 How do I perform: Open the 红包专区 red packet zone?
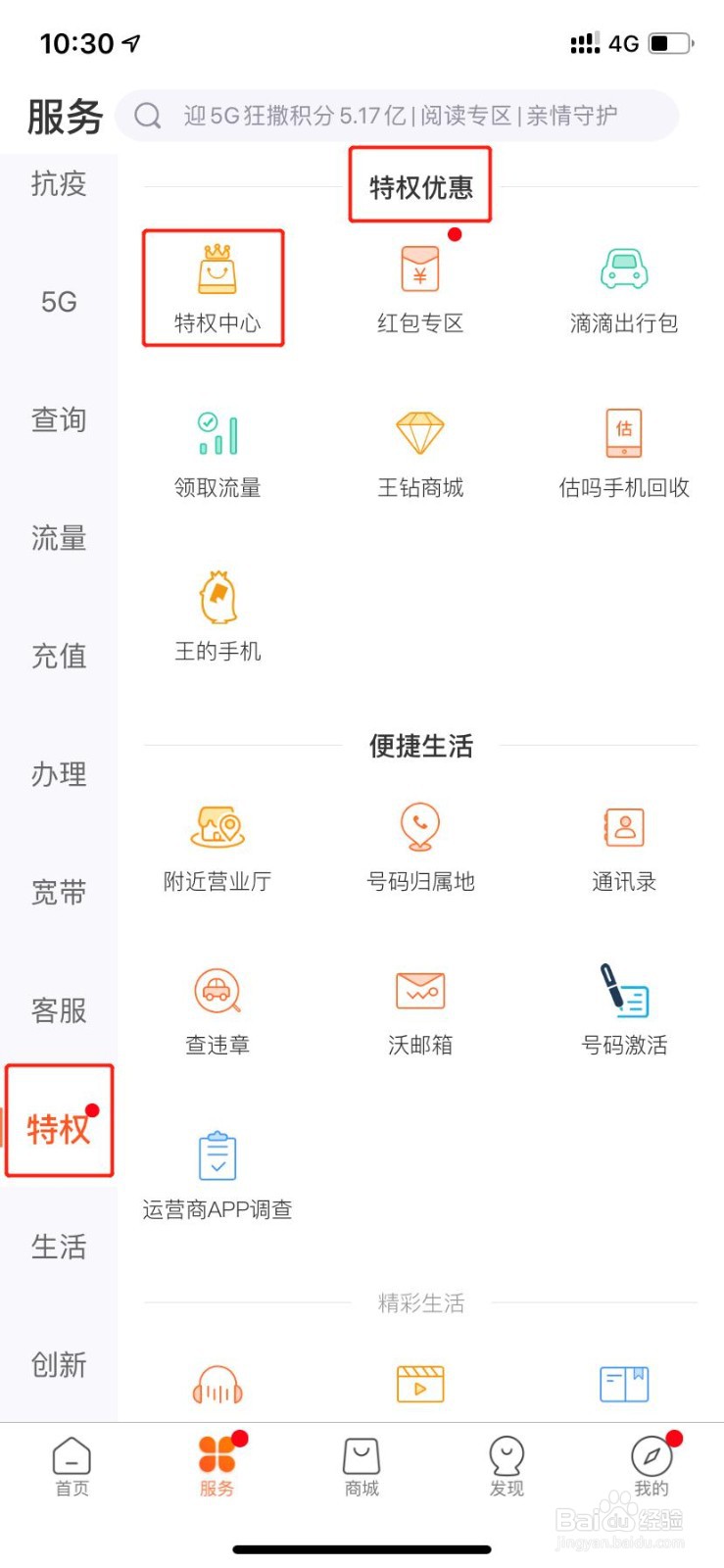coord(419,284)
